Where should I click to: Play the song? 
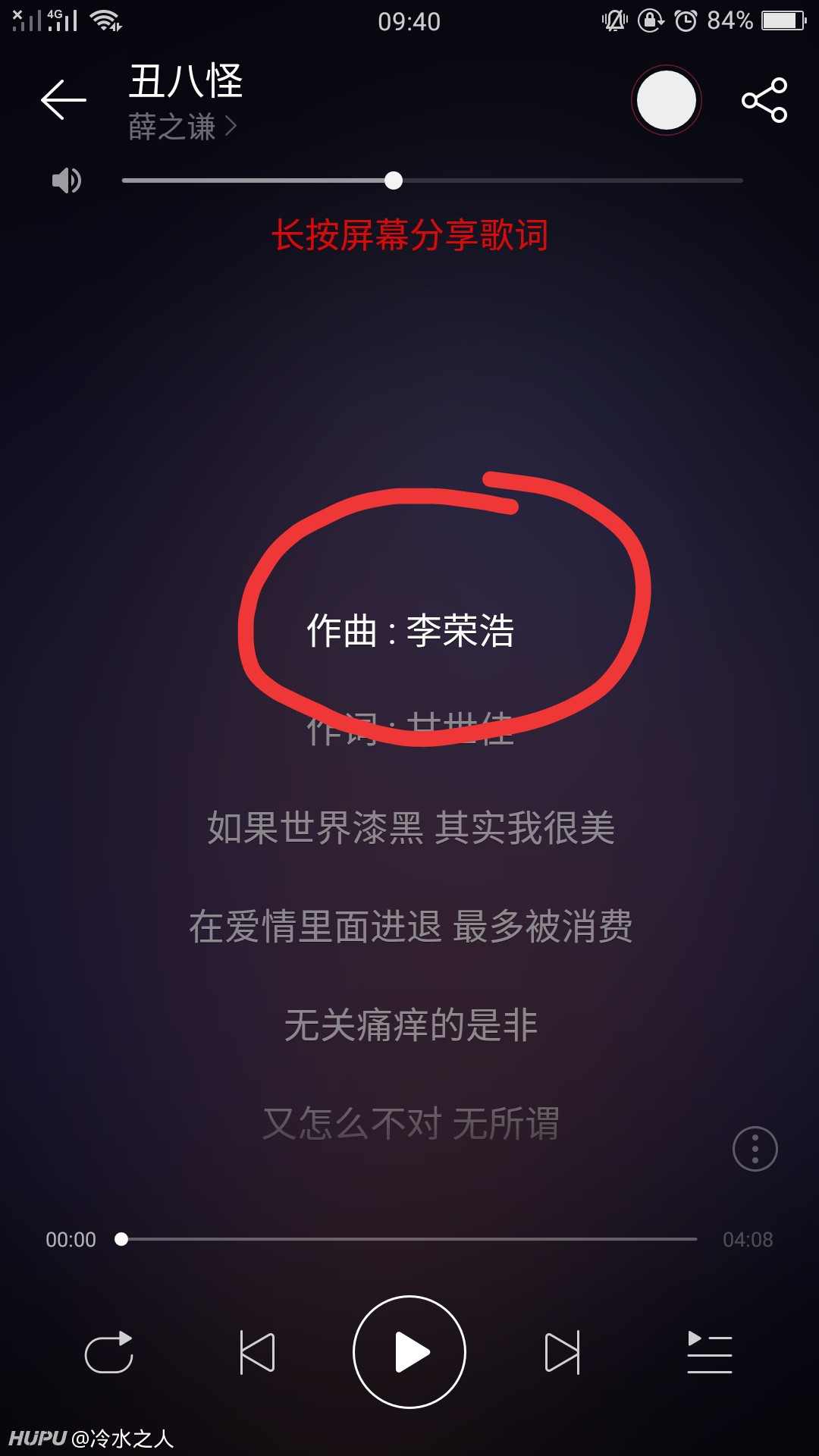click(x=409, y=1352)
